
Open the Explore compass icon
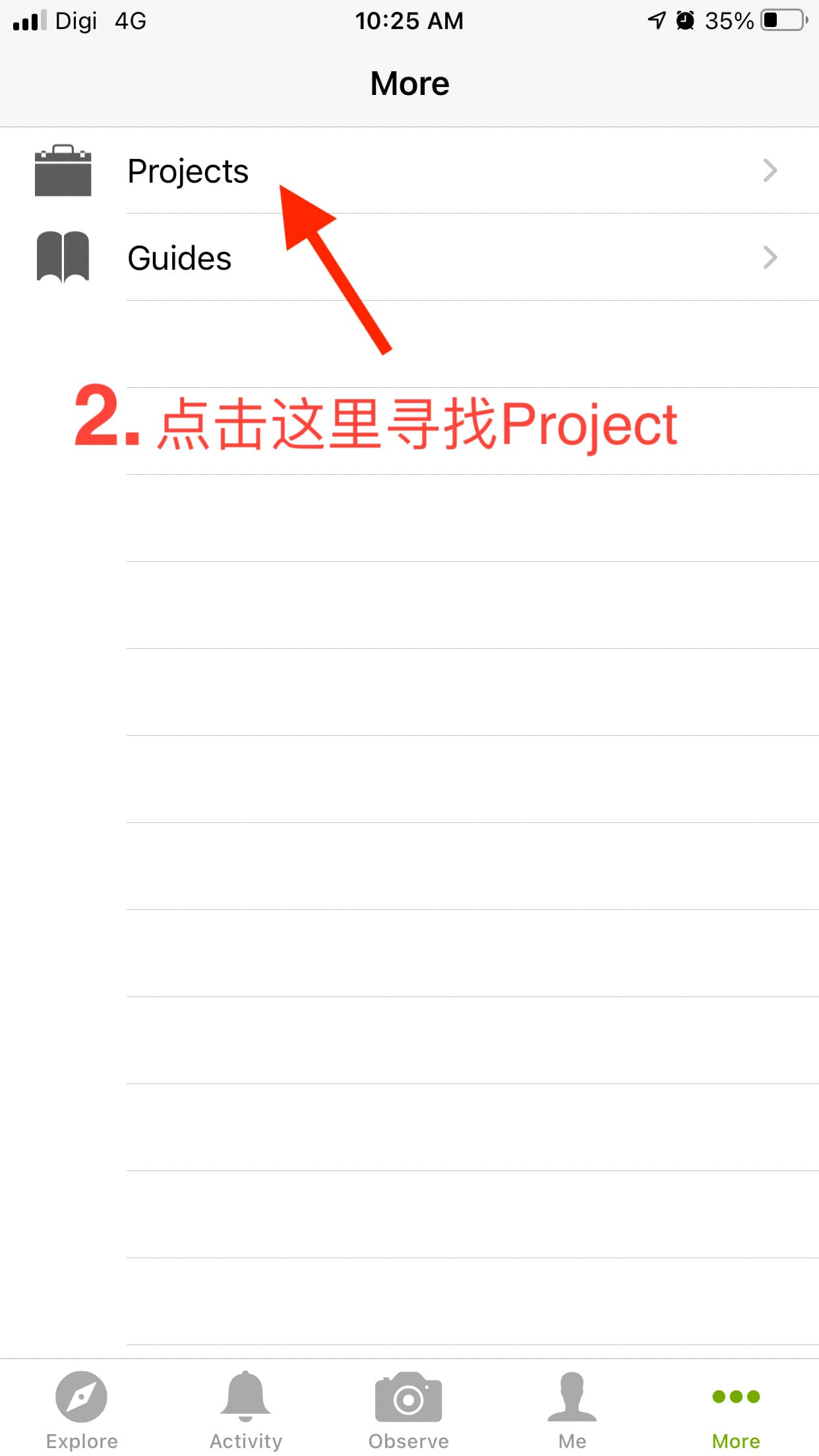pyautogui.click(x=81, y=1396)
